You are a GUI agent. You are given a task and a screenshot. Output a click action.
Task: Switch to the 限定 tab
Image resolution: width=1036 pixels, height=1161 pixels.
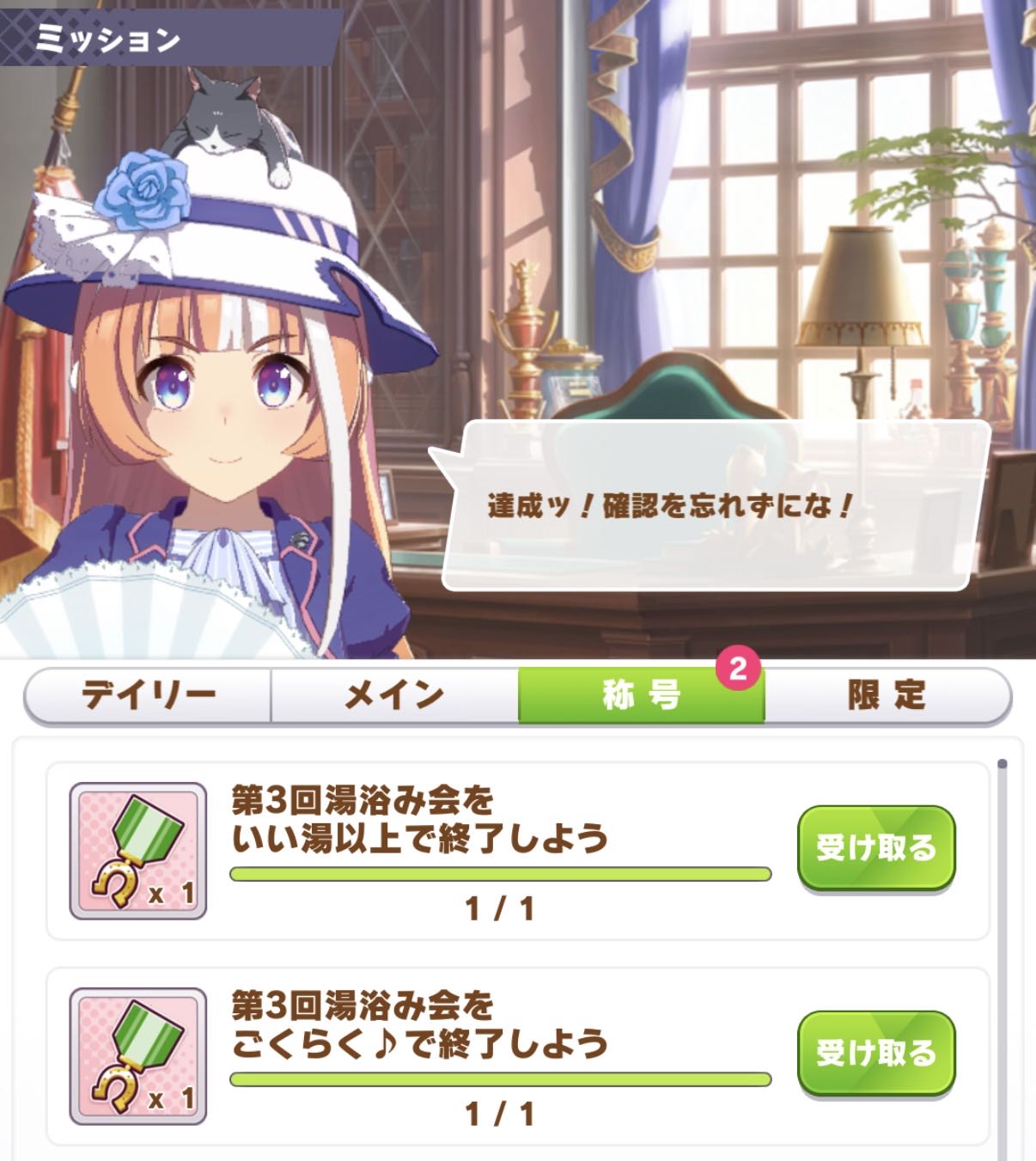887,694
